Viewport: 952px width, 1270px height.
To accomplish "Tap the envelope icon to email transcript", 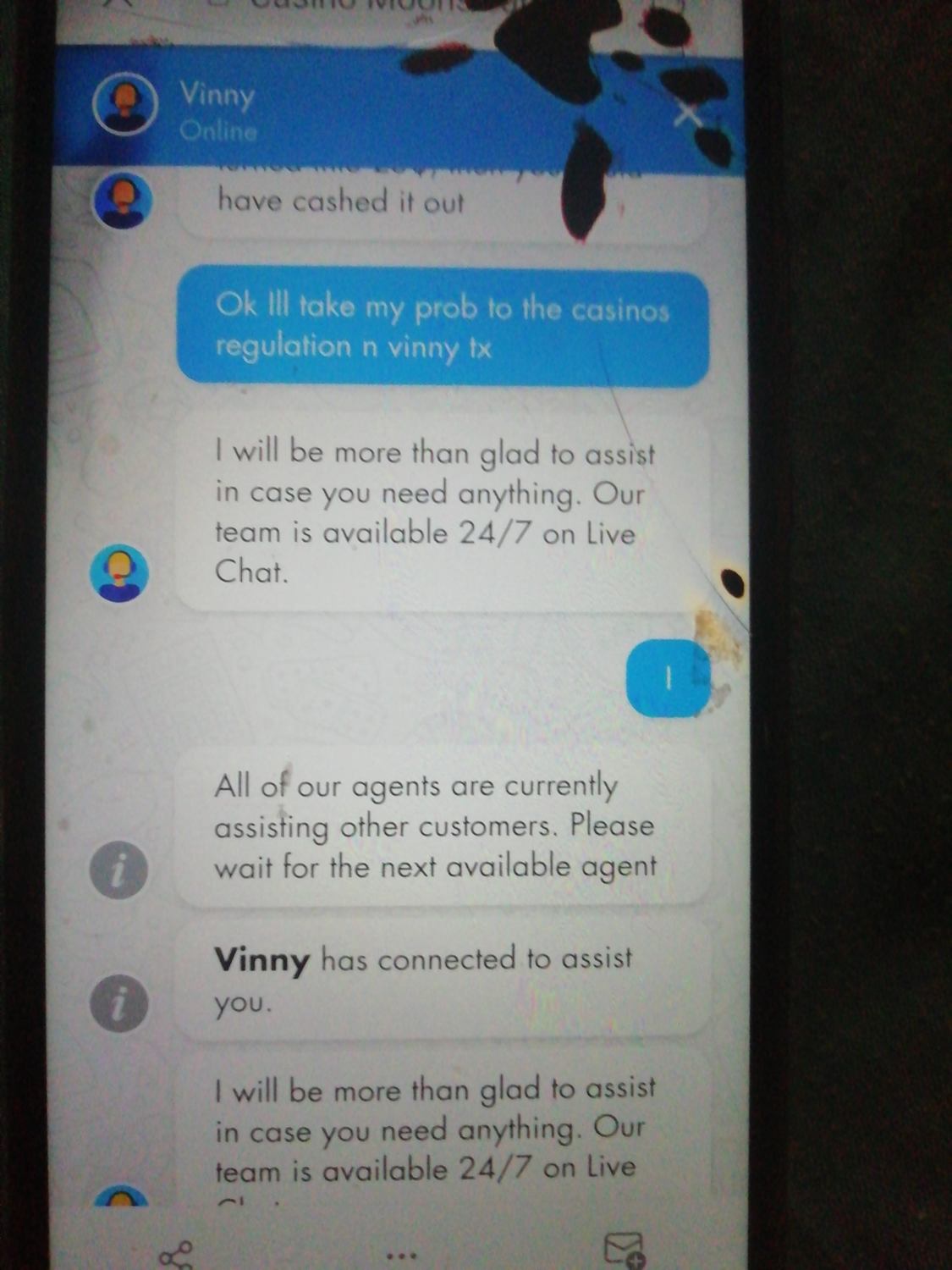I will tap(624, 1250).
